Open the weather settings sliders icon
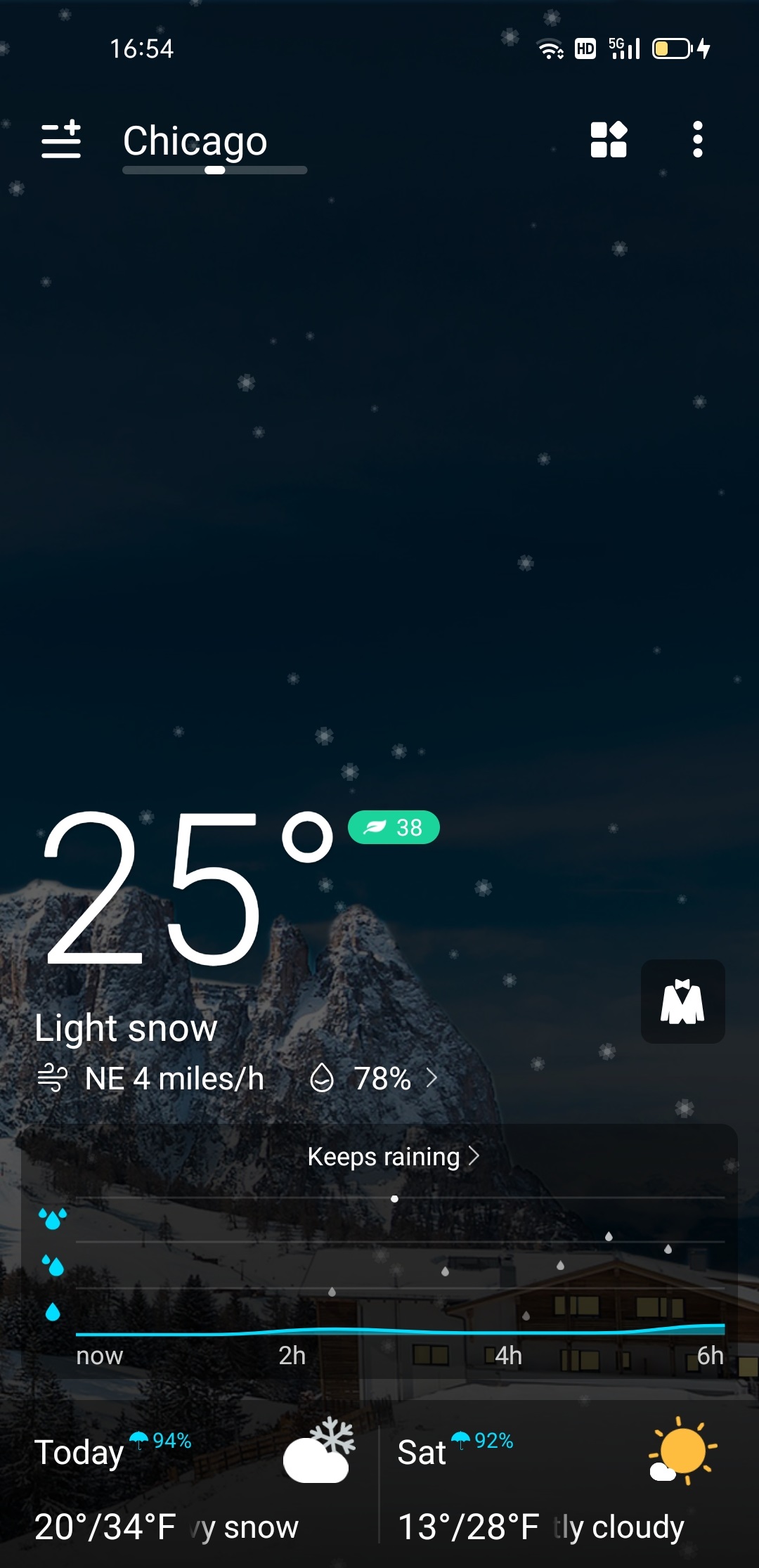The image size is (759, 1568). (62, 140)
